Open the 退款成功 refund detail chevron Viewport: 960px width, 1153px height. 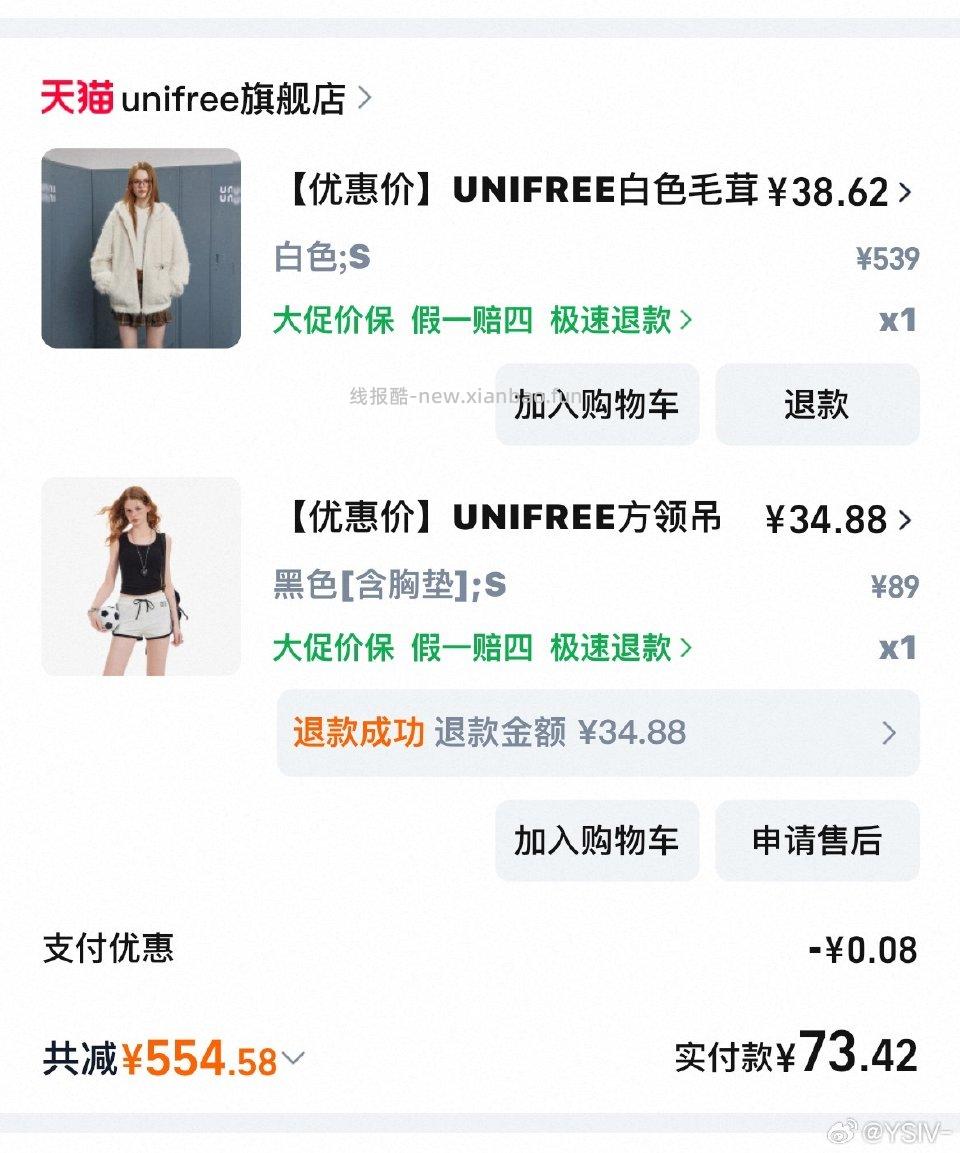888,733
